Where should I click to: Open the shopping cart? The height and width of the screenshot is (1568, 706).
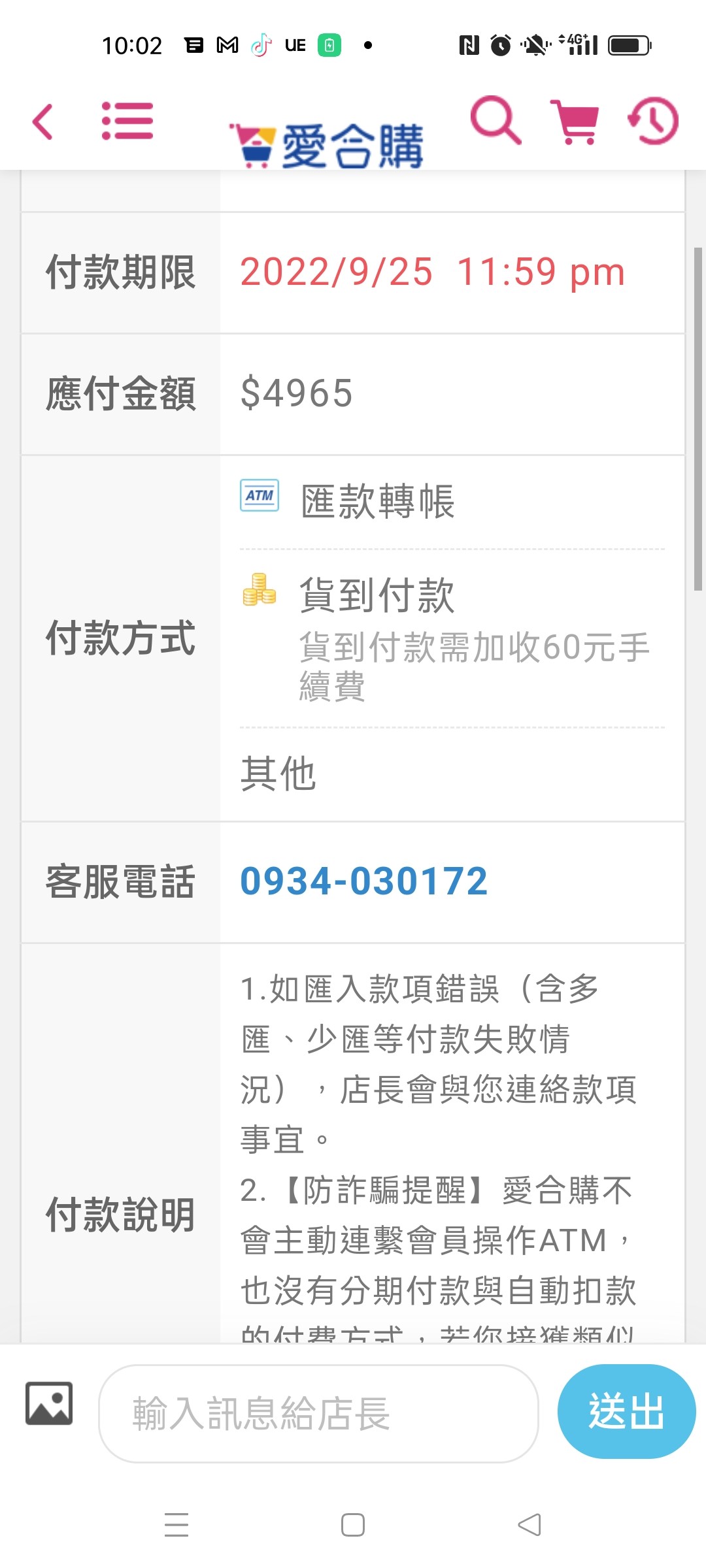point(575,122)
